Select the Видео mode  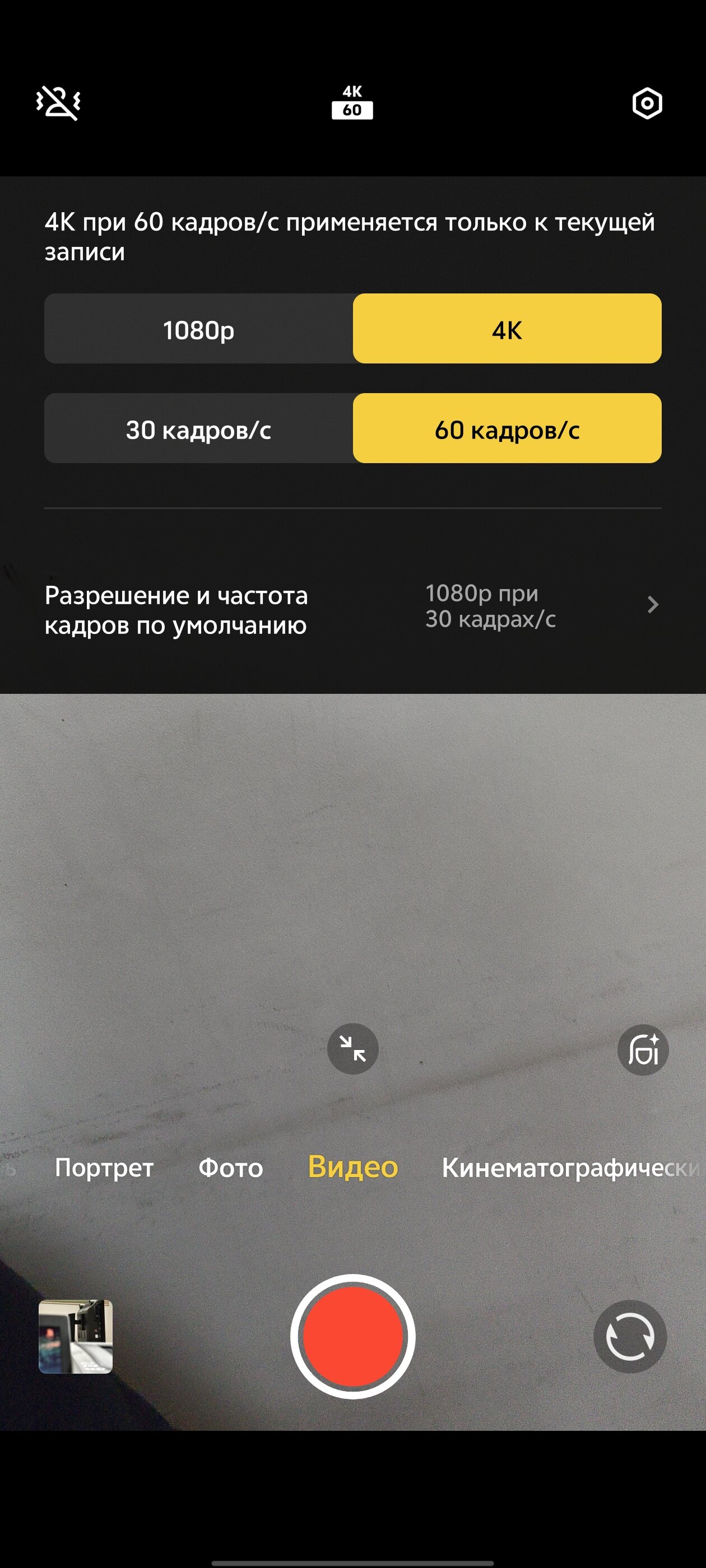click(352, 1166)
